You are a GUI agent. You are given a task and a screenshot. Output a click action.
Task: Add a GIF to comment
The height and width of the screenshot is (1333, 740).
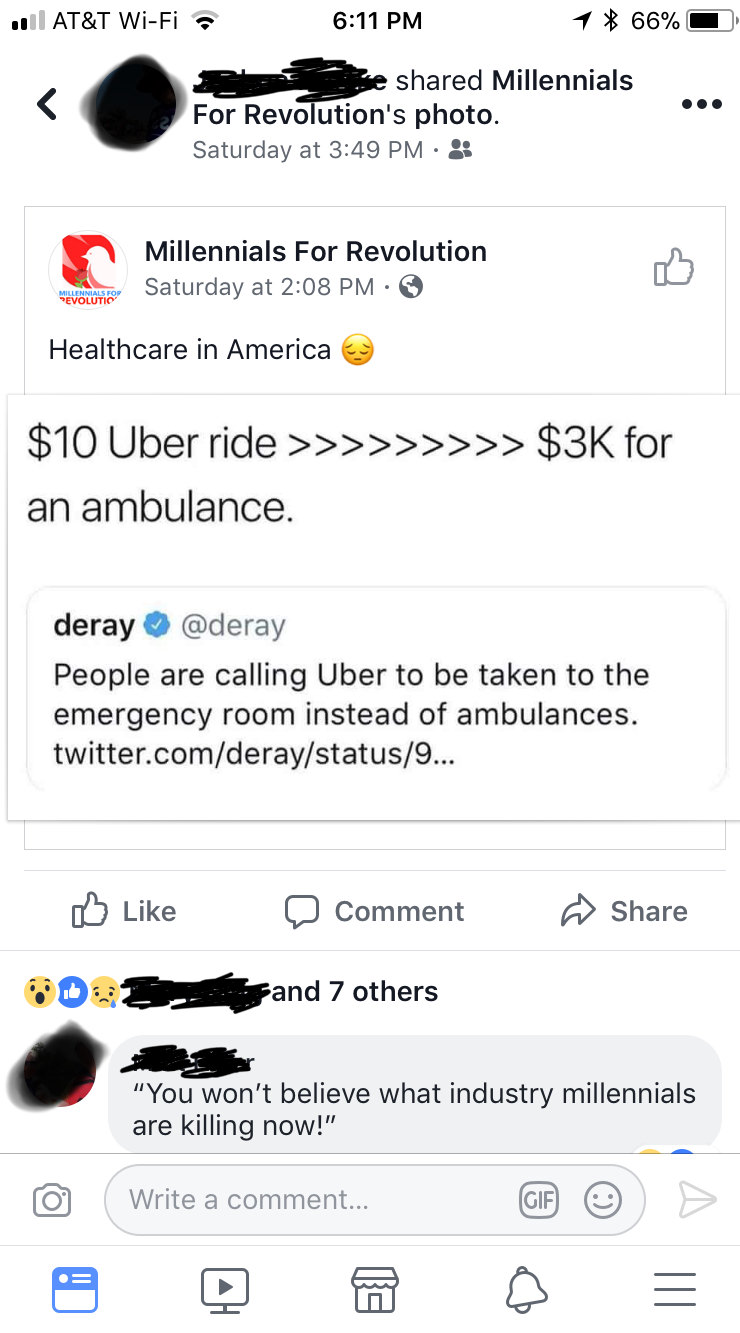537,1199
